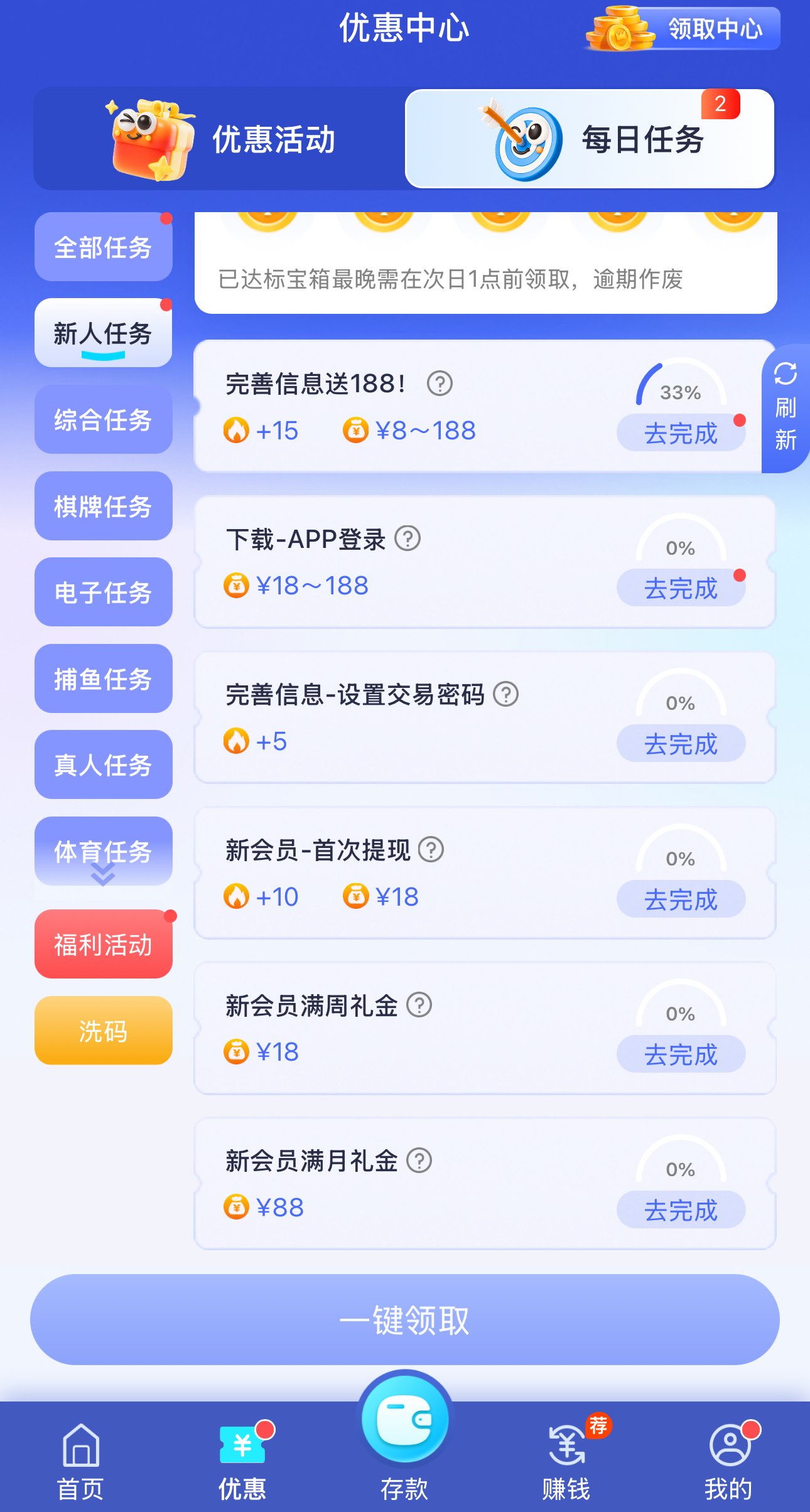Select the 全部任务 category
Image resolution: width=810 pixels, height=1512 pixels.
click(x=103, y=247)
